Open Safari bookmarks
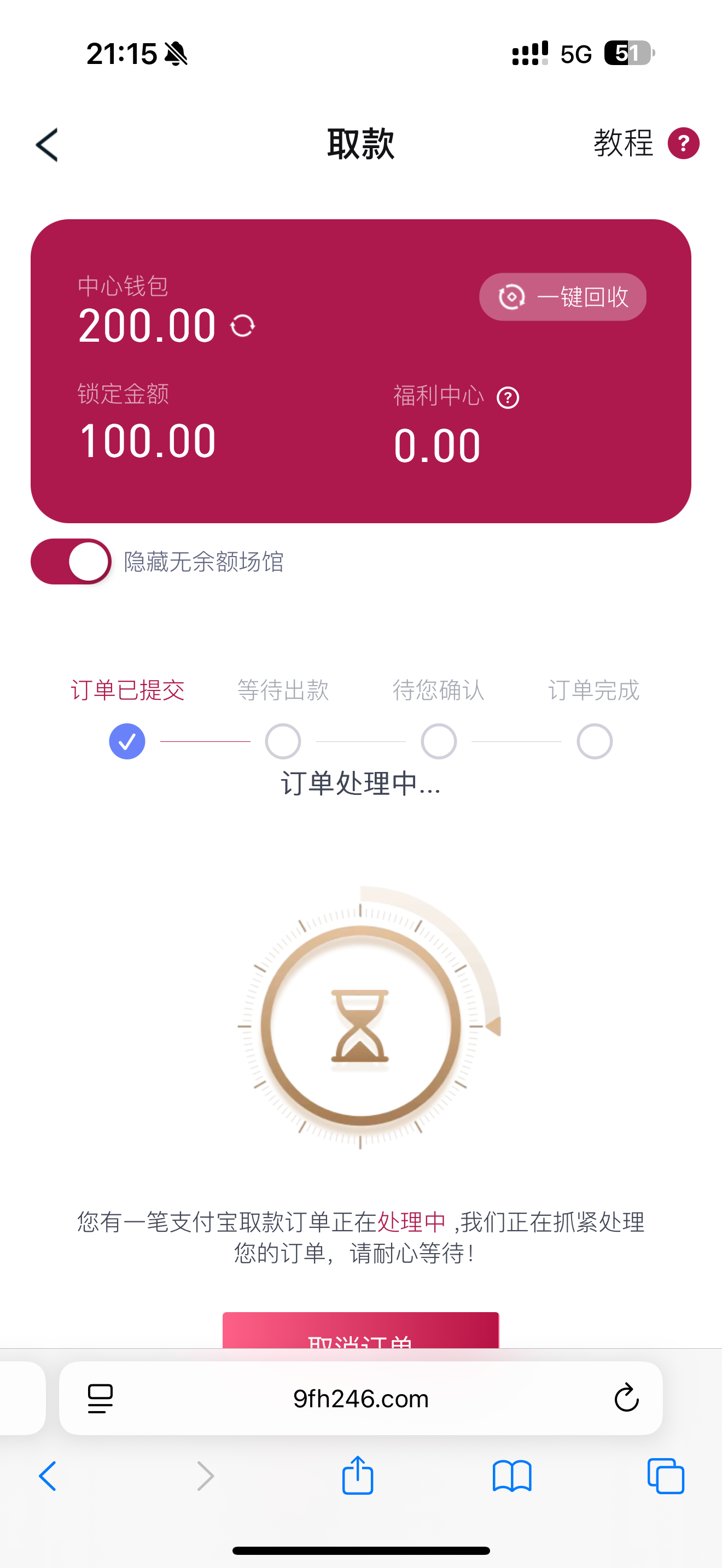The height and width of the screenshot is (1568, 722). 511,1476
